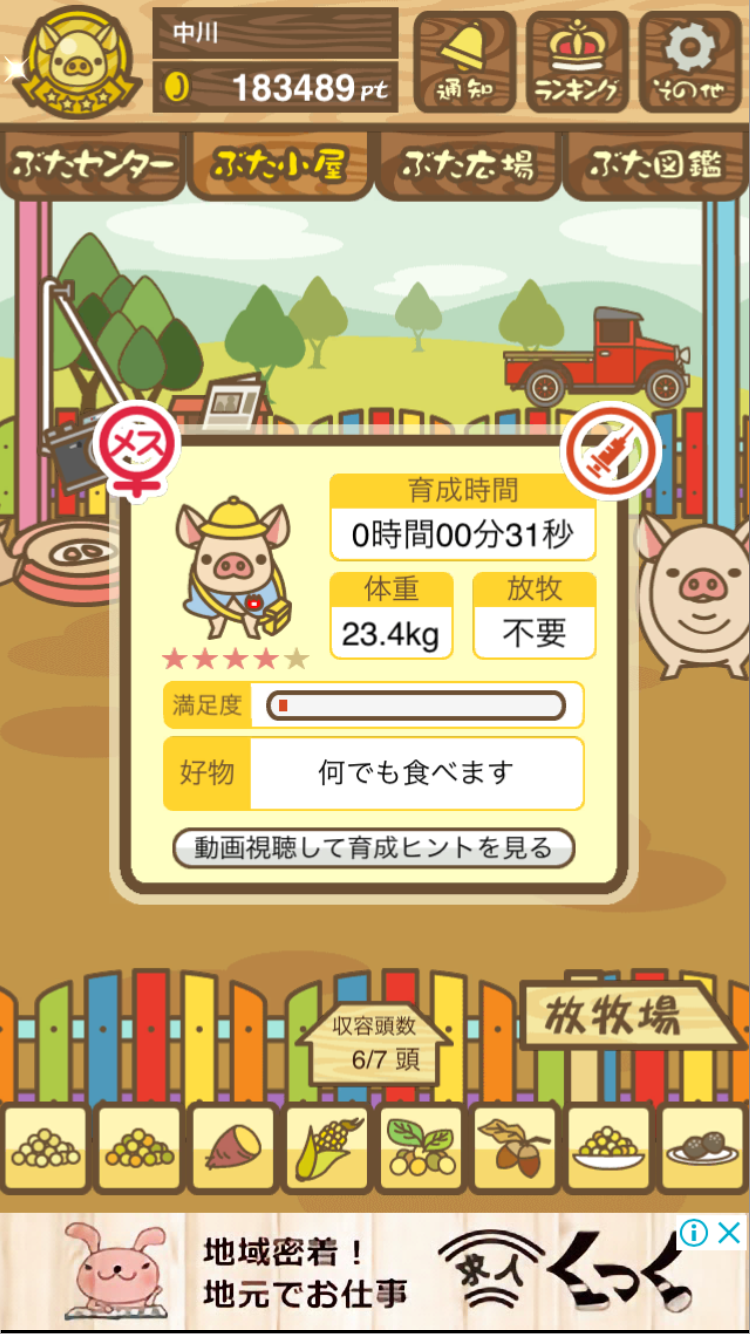Screen dimensions: 750x1334
Task: Open the ad info icon
Action: pyautogui.click(x=695, y=1232)
